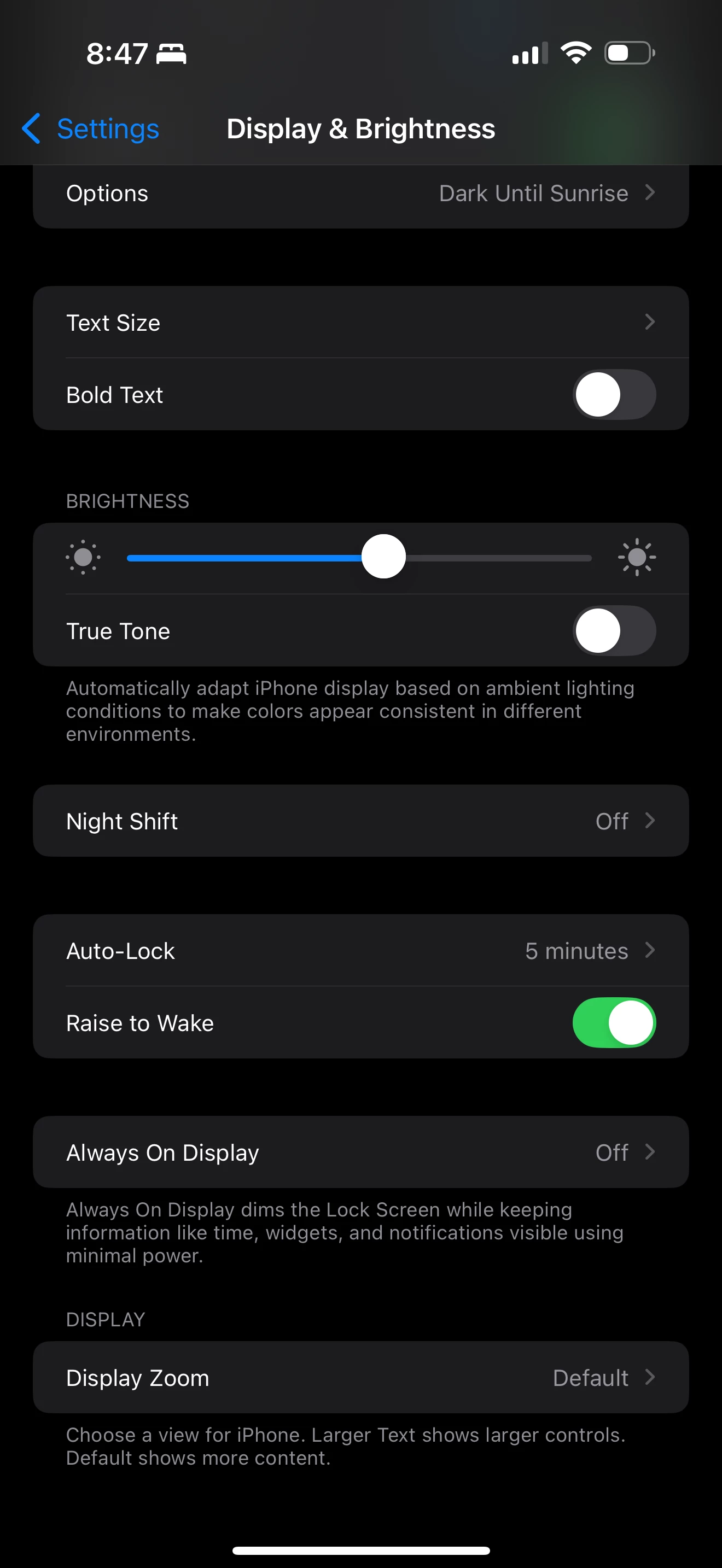Open Display Zoom options
The image size is (722, 1568).
coord(360,1378)
